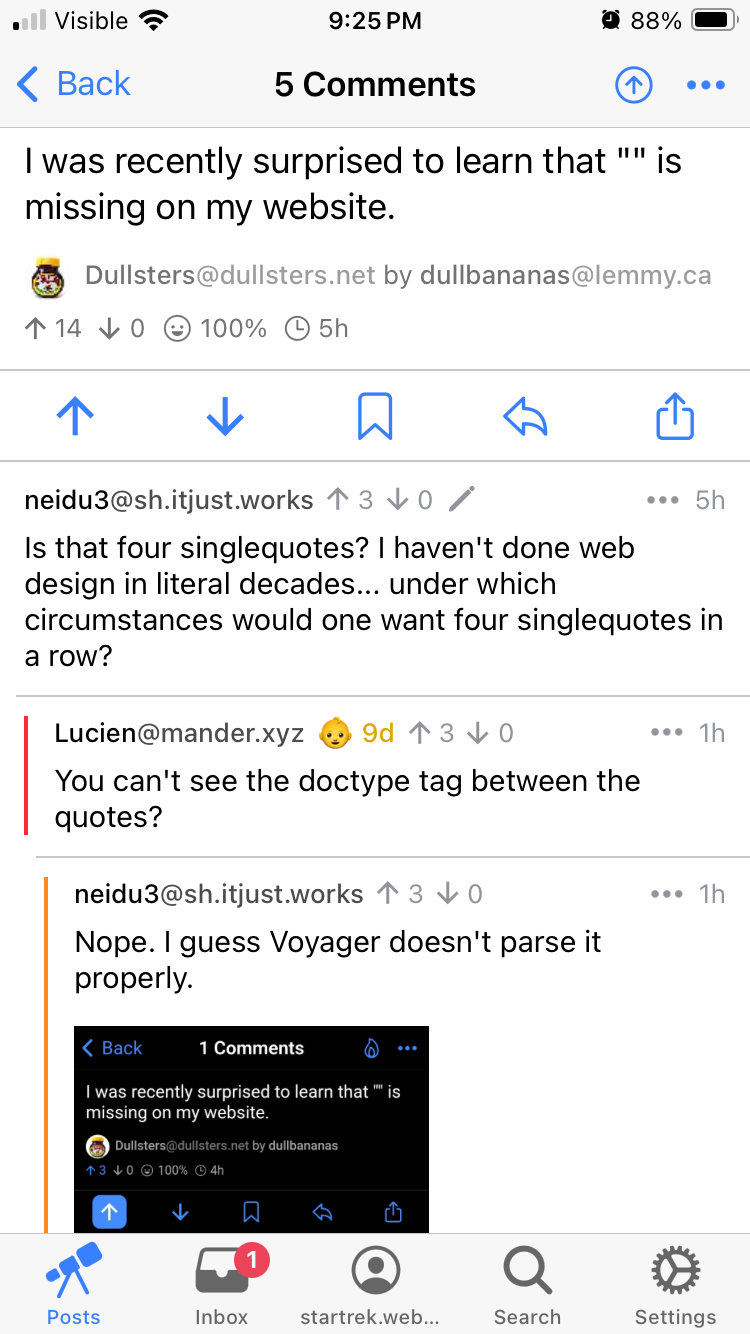Image resolution: width=750 pixels, height=1334 pixels.
Task: View dullbananas@lemmy.ca profile
Action: (x=566, y=275)
